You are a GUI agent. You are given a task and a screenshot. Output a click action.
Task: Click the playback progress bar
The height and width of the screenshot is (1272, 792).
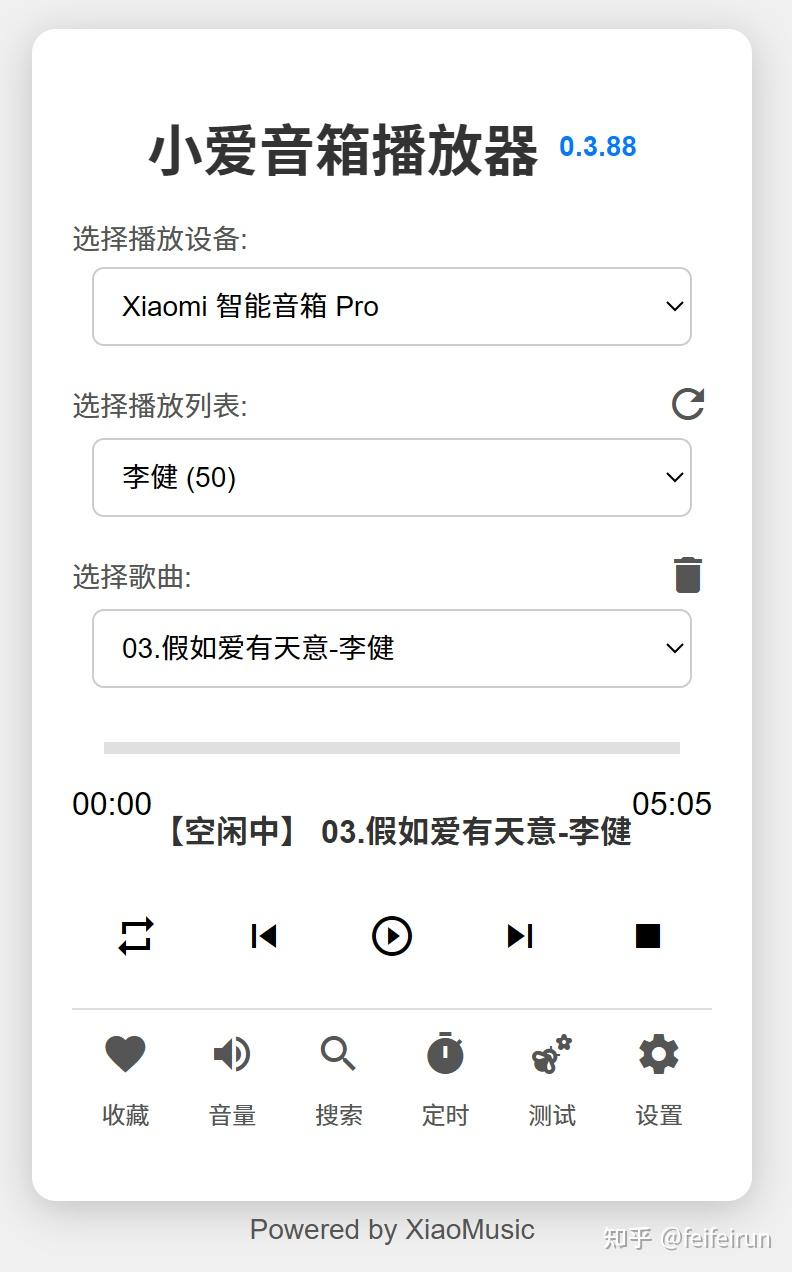click(391, 746)
